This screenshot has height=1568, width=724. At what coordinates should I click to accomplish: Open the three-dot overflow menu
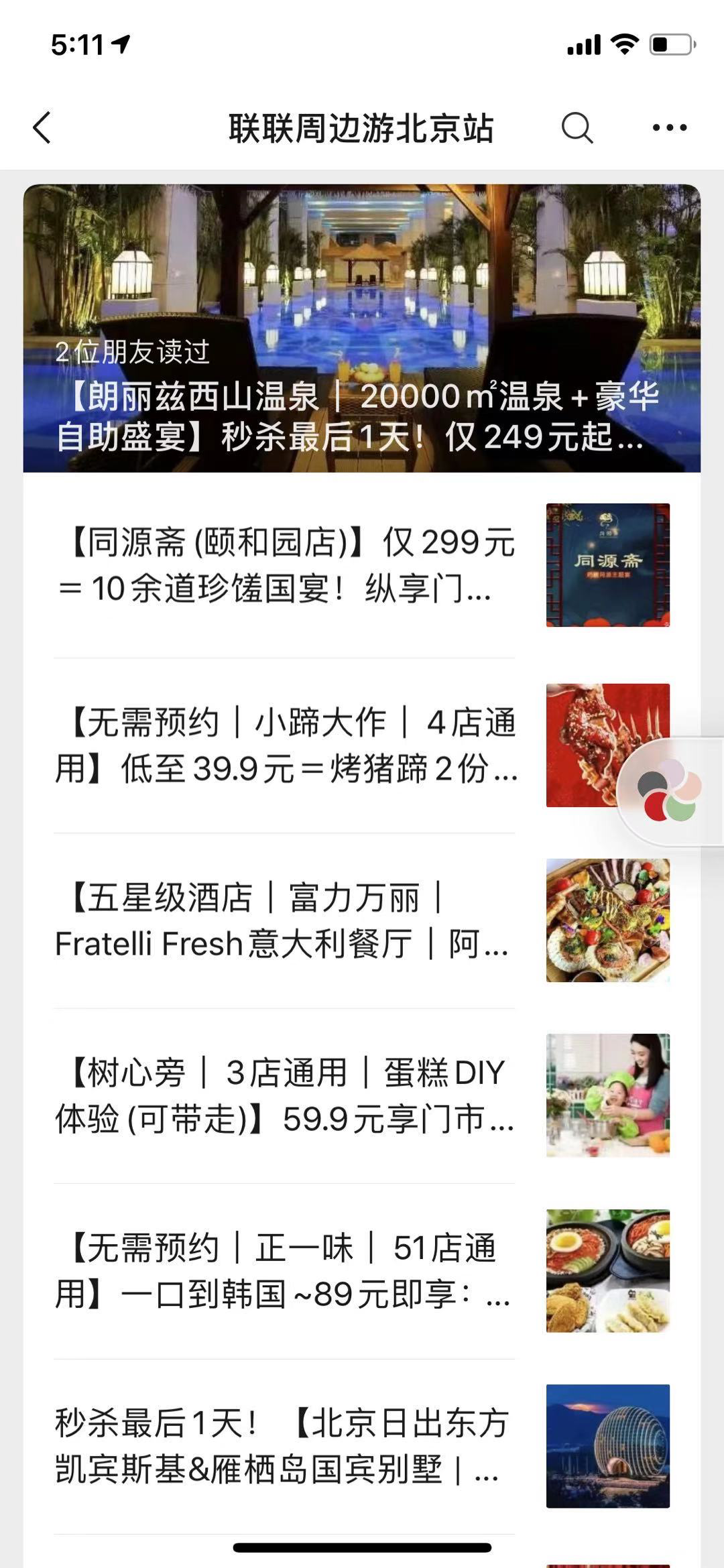(x=670, y=127)
